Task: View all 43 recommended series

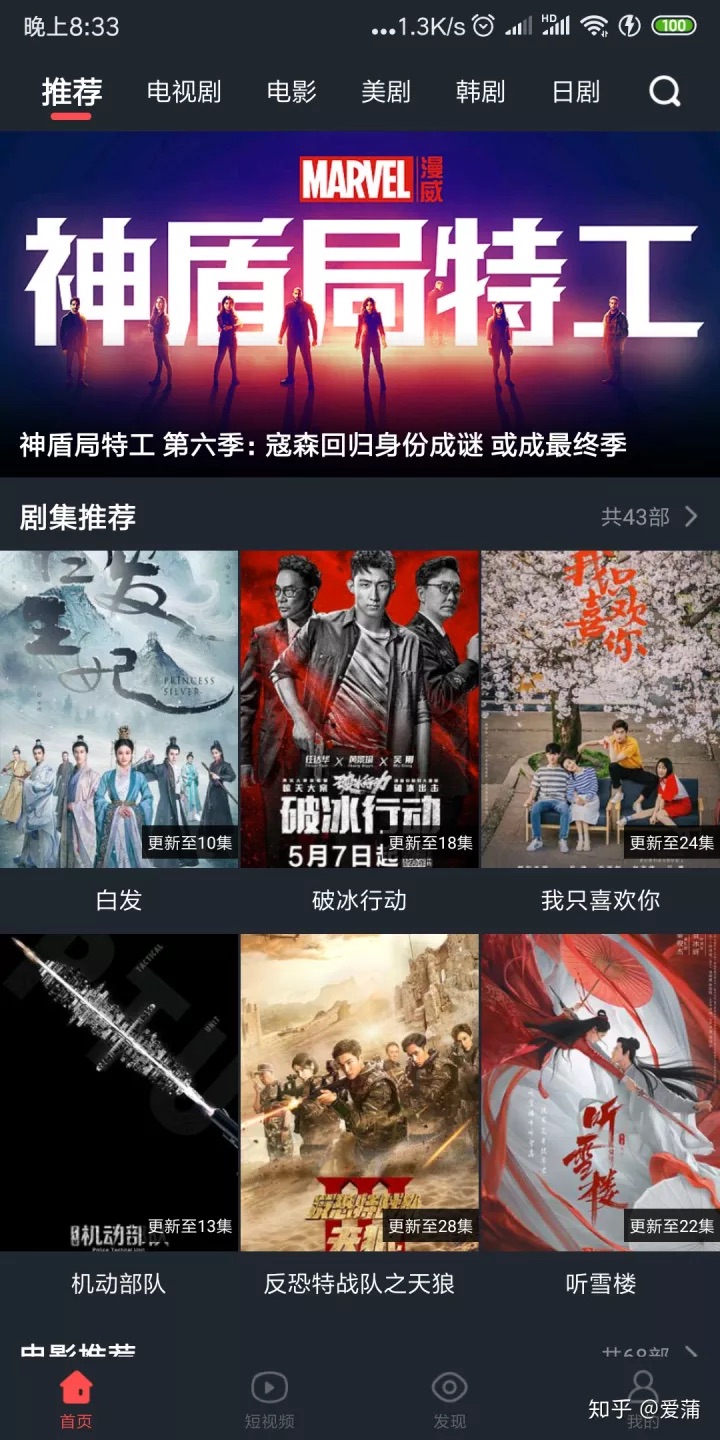Action: tap(649, 517)
